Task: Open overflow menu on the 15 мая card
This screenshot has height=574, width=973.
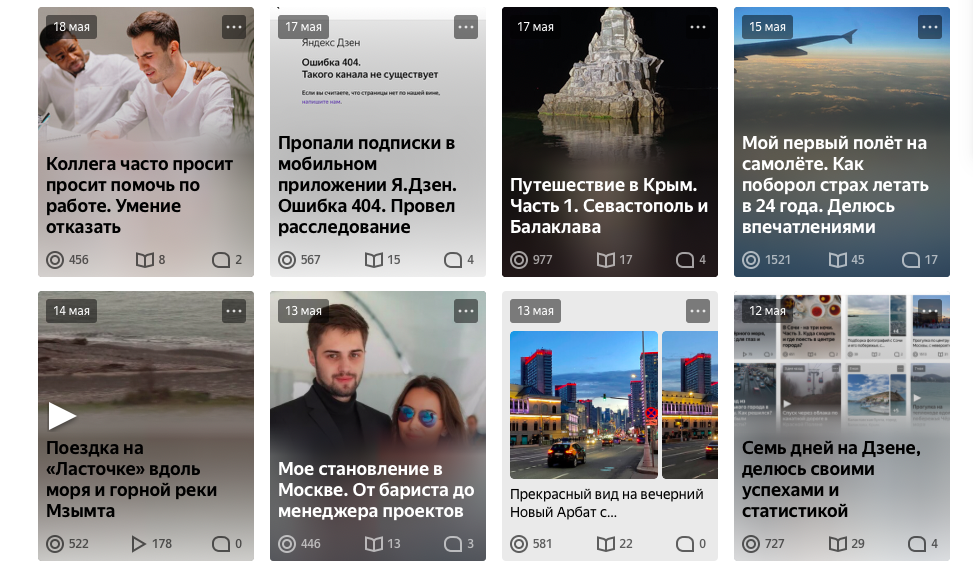Action: 930,27
